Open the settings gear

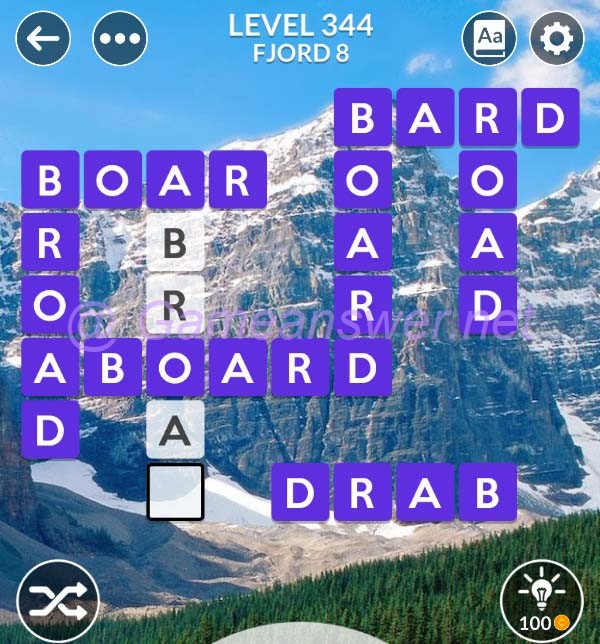point(556,39)
